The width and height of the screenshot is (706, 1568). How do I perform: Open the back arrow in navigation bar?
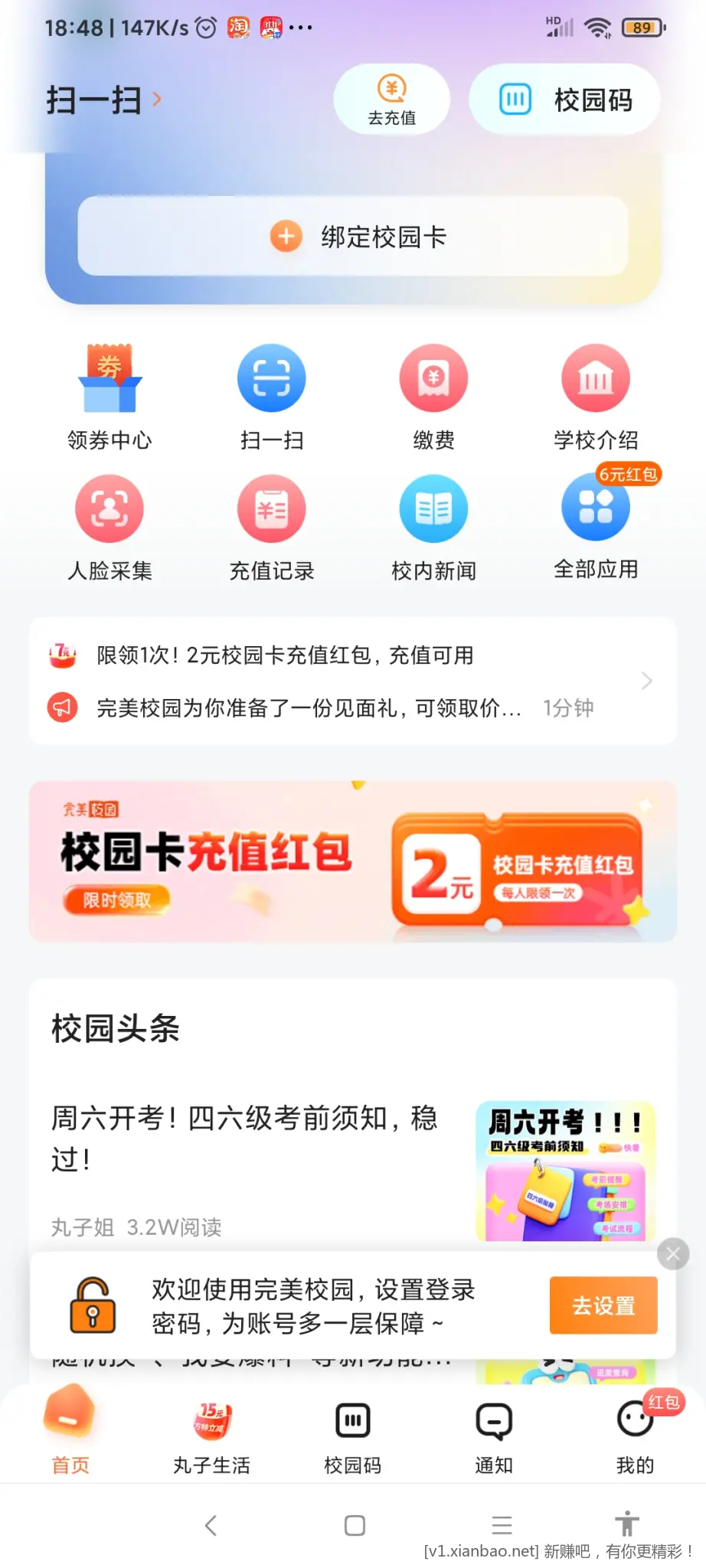[x=211, y=1524]
